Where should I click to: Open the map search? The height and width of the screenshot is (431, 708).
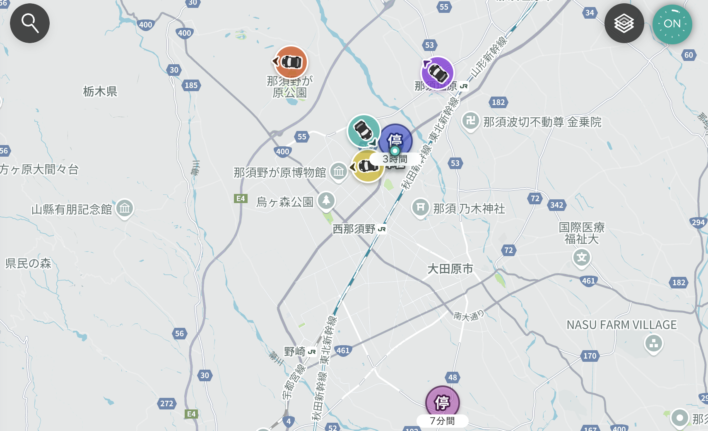(x=30, y=23)
